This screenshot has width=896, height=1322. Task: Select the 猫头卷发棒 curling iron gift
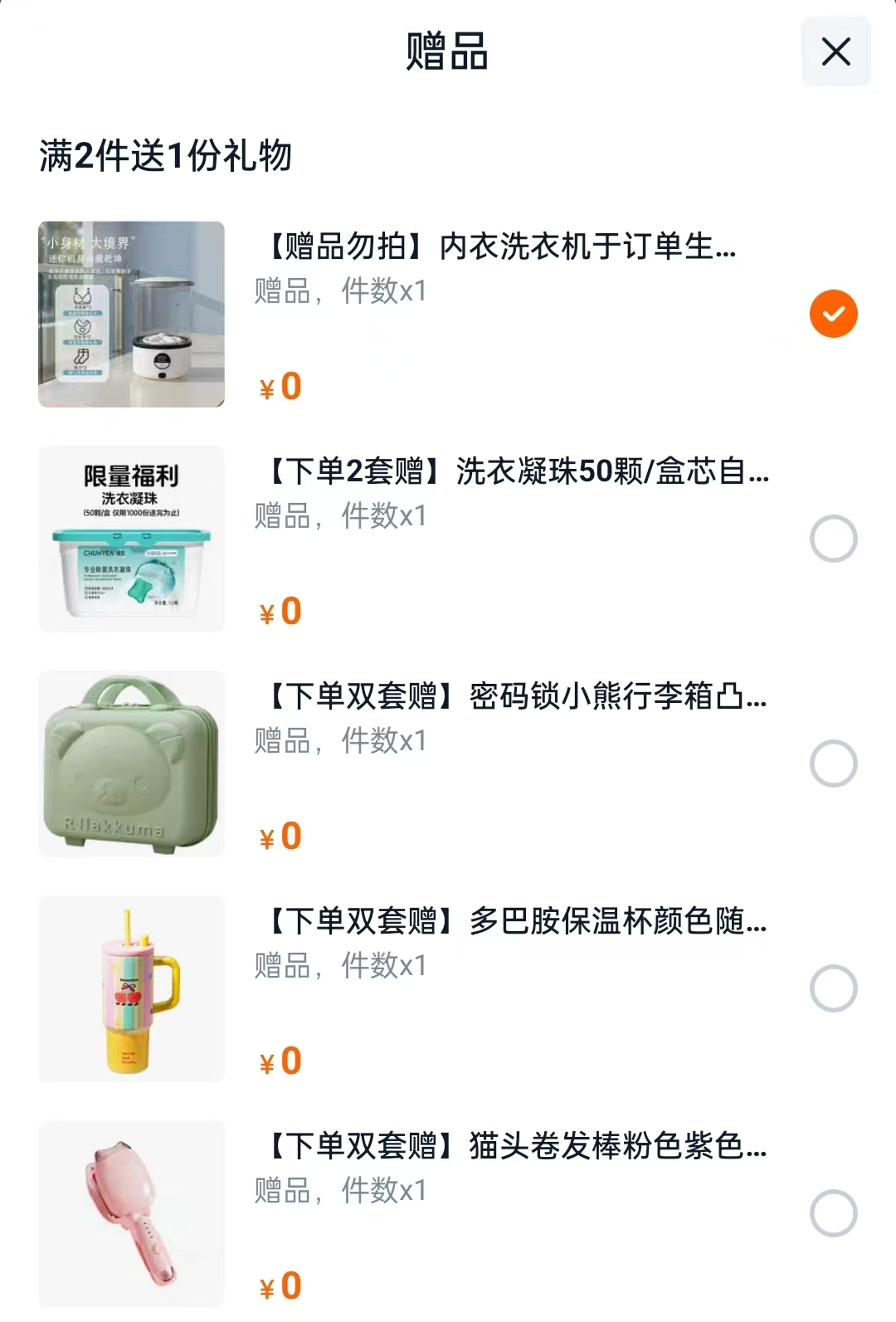833,1212
